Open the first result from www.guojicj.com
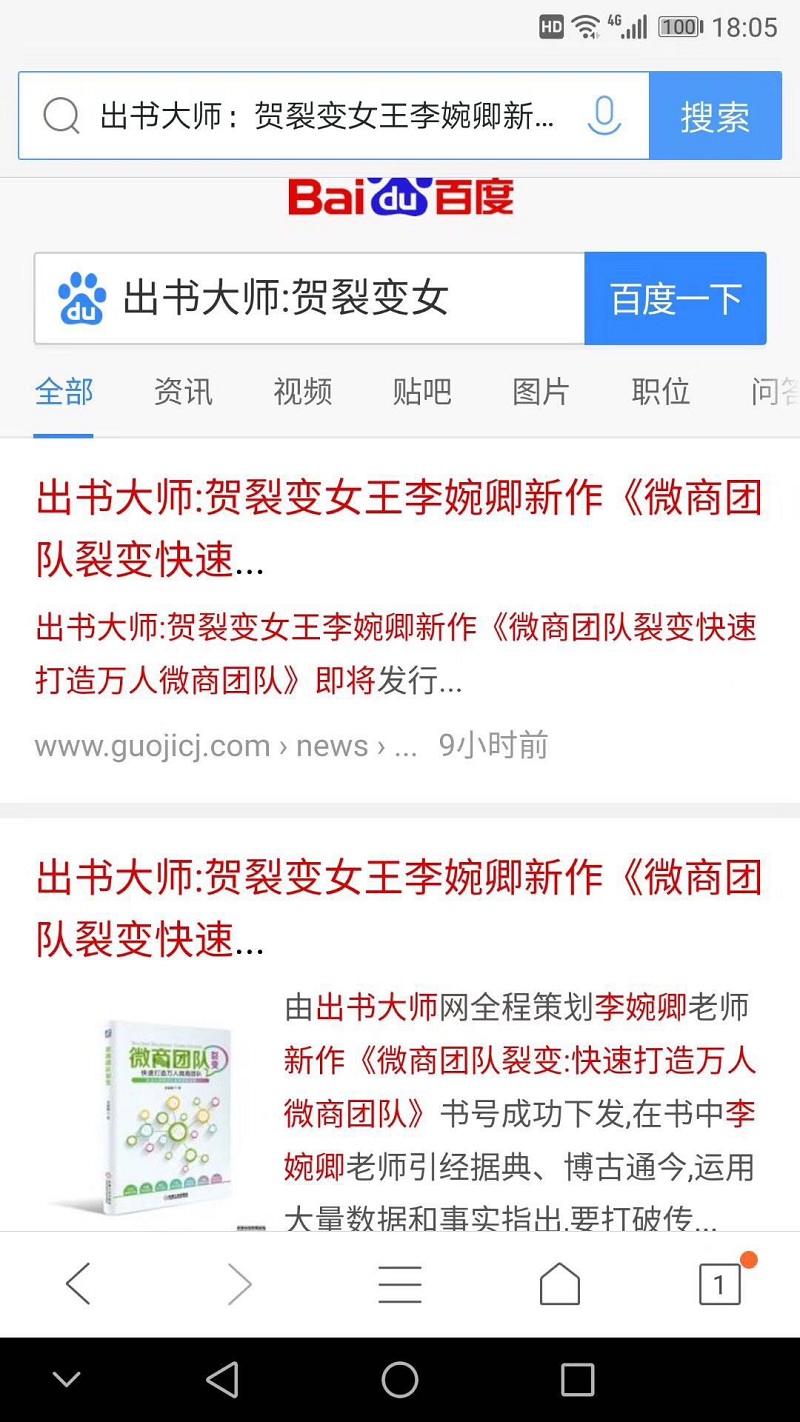Viewport: 800px width, 1422px height. click(398, 528)
